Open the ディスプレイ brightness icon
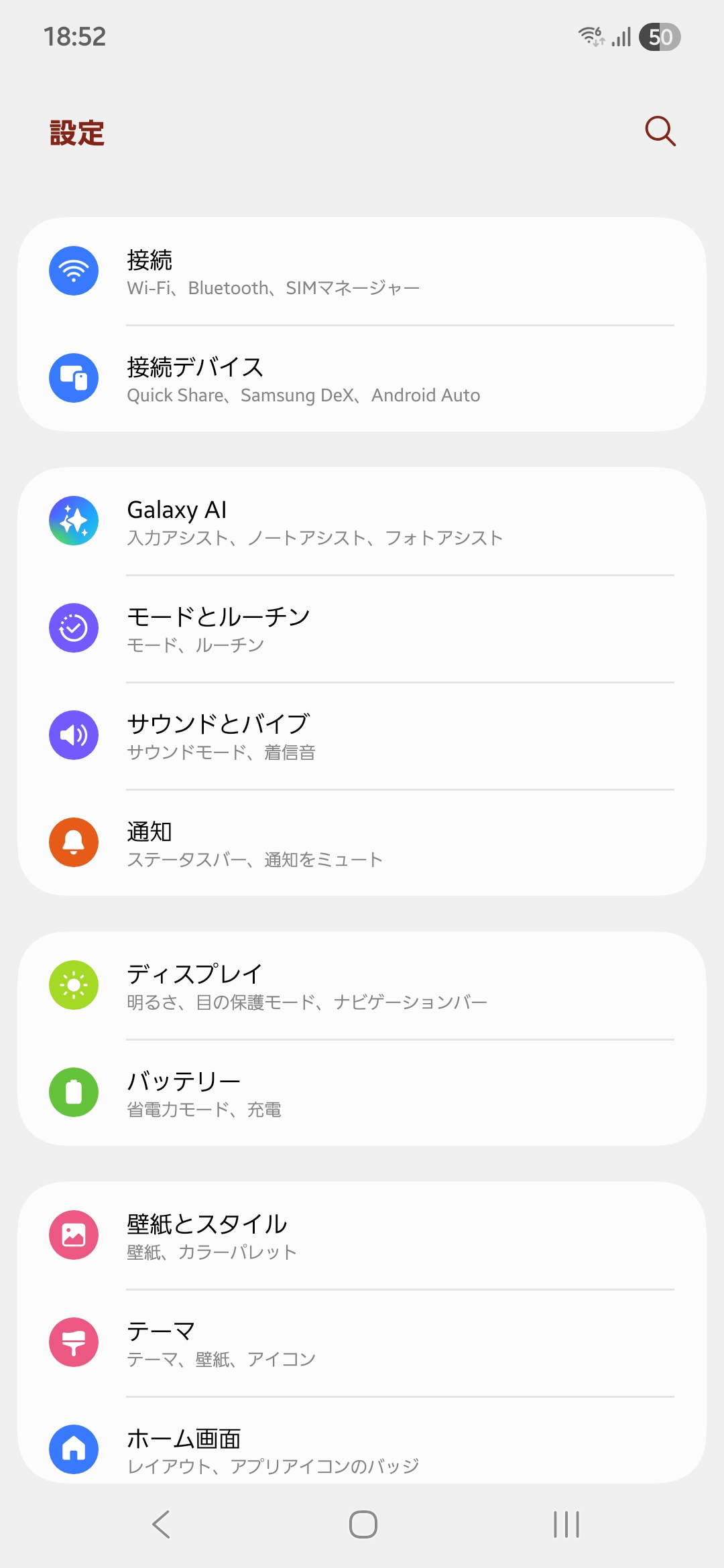 [74, 985]
